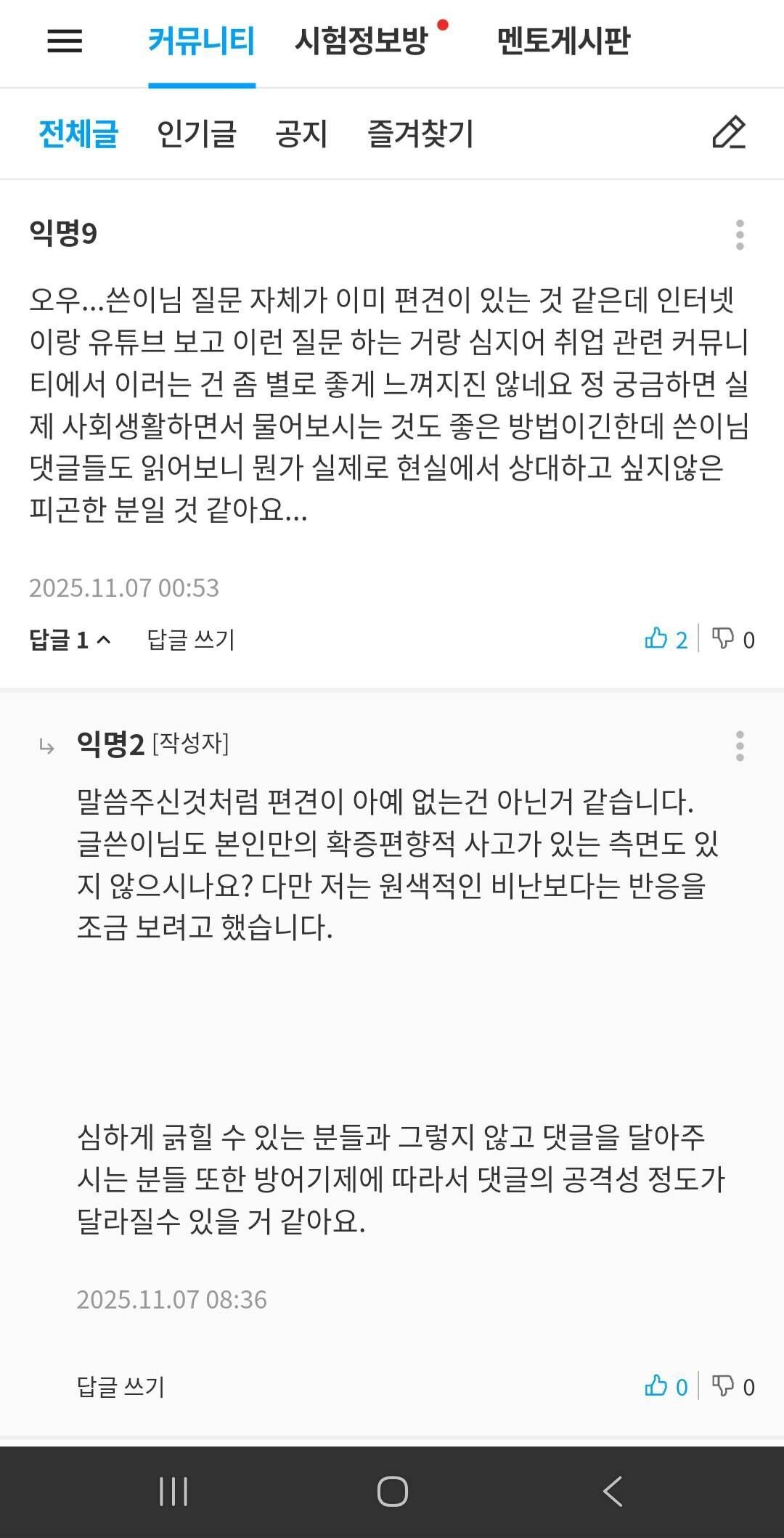Image resolution: width=784 pixels, height=1538 pixels.
Task: Collapse the 답글 1 reply thread
Action: [x=70, y=639]
